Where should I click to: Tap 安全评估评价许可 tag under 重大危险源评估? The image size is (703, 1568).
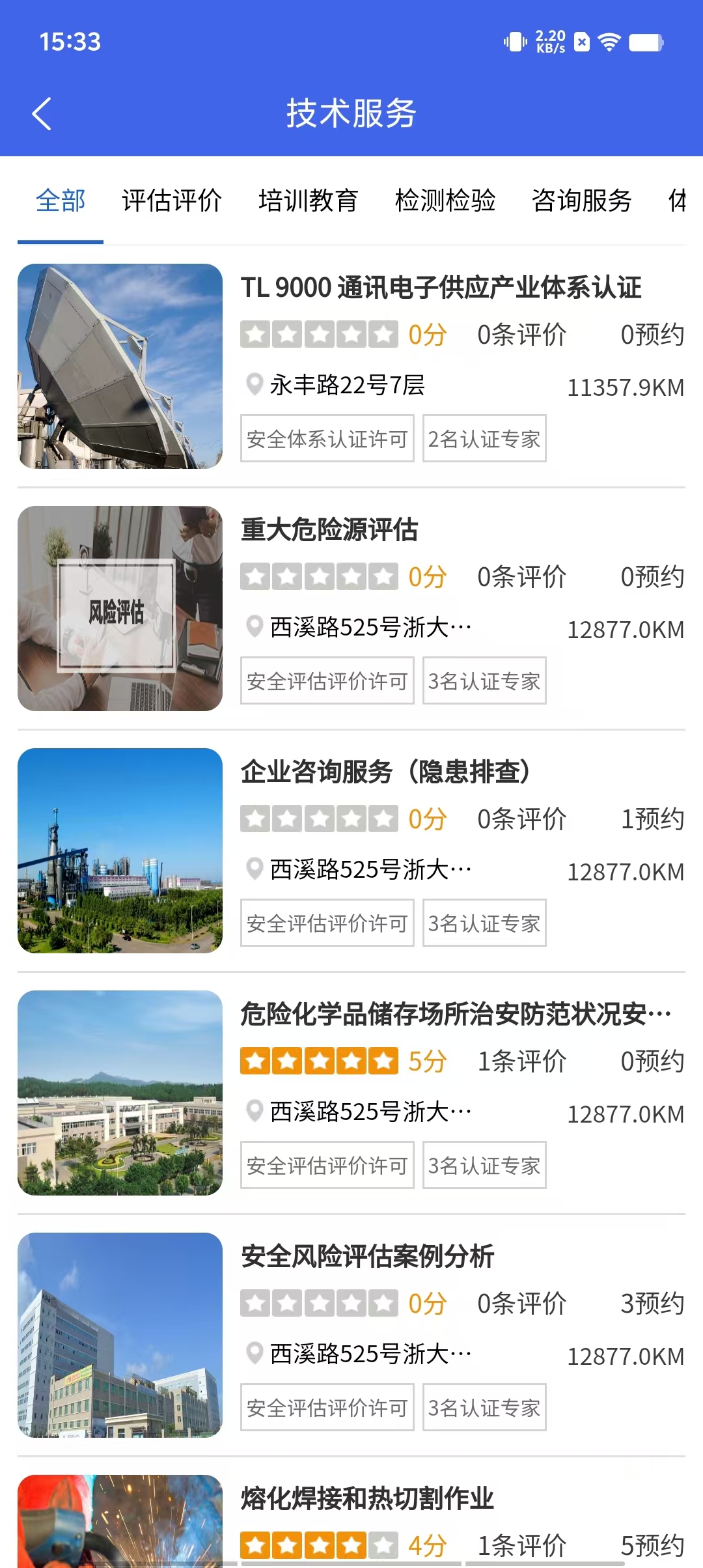pos(327,681)
